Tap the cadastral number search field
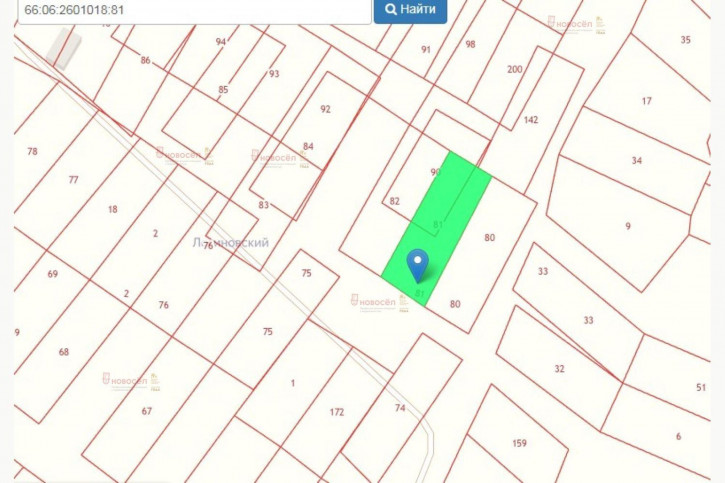The image size is (725, 483). (190, 10)
